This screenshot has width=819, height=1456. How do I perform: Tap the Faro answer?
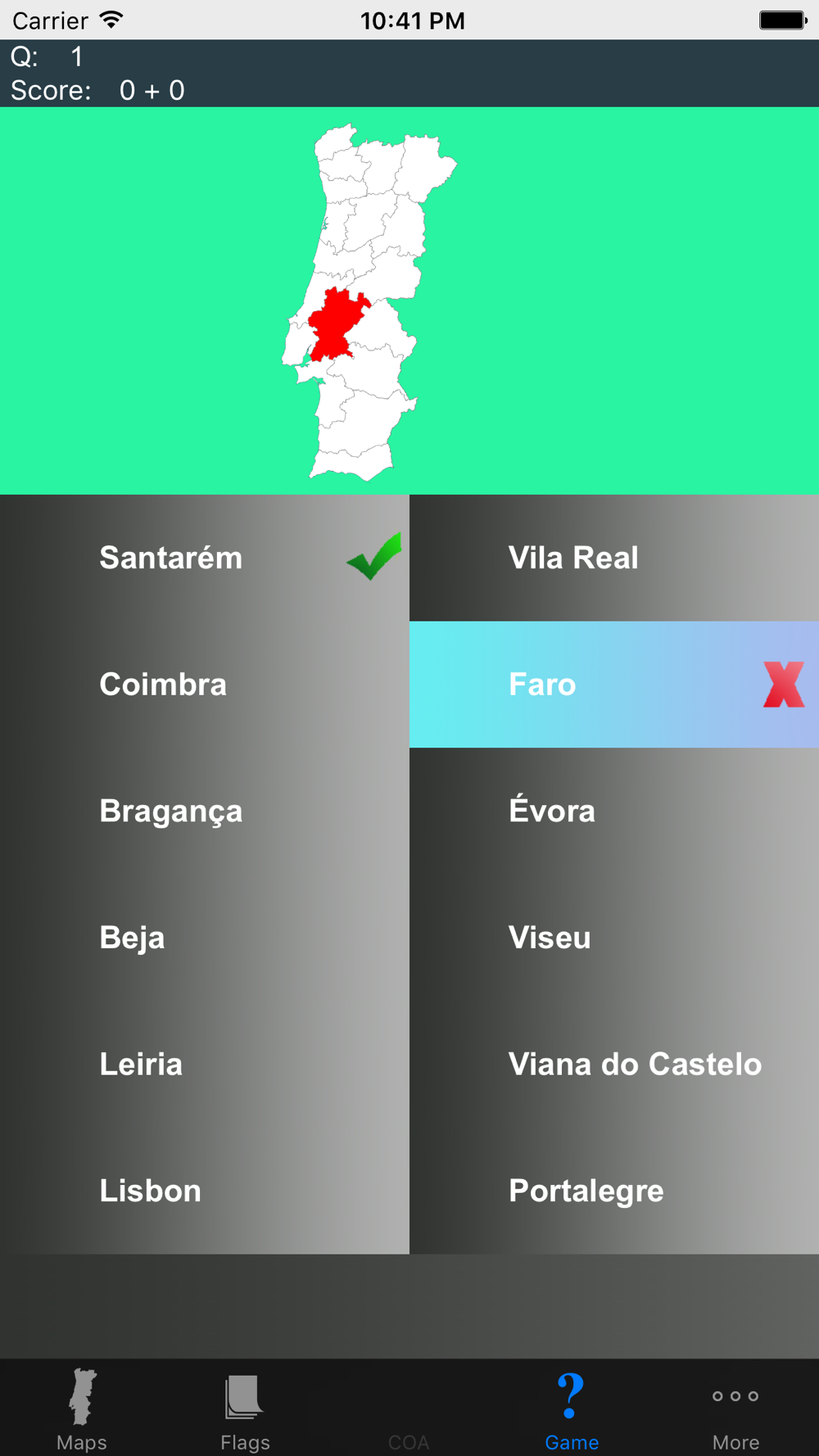click(x=614, y=685)
